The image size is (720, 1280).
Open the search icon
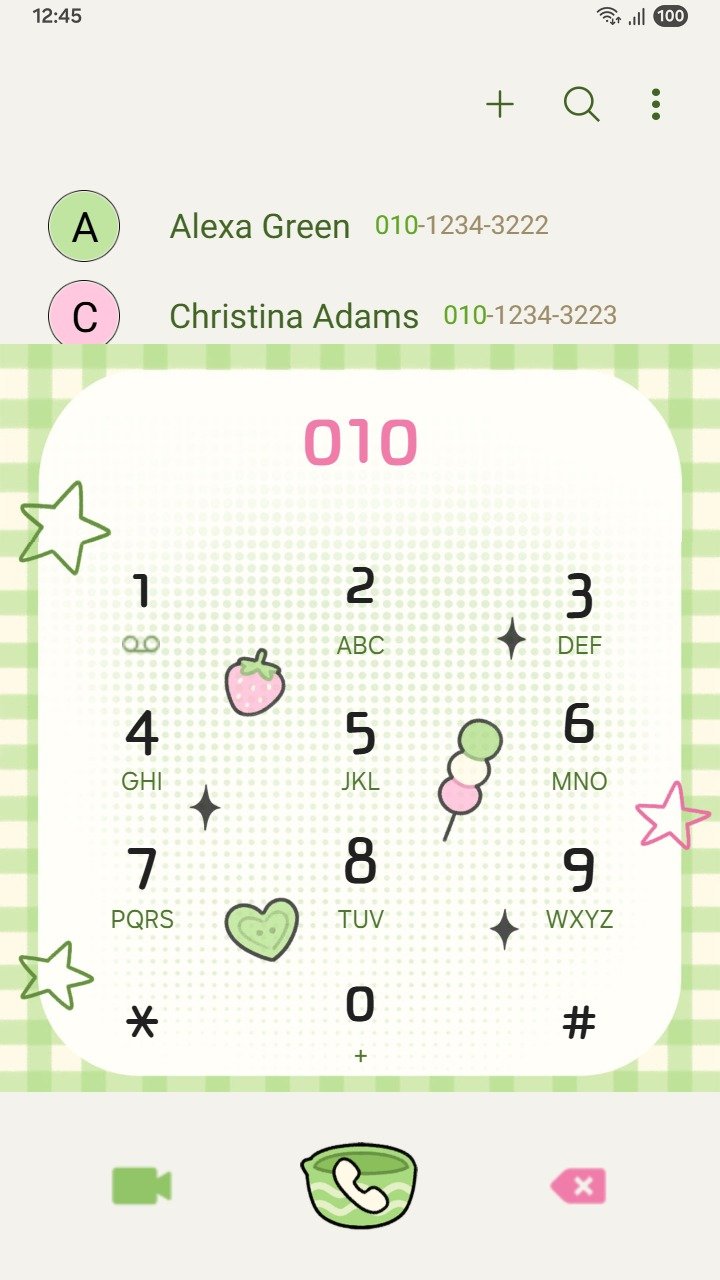point(581,104)
